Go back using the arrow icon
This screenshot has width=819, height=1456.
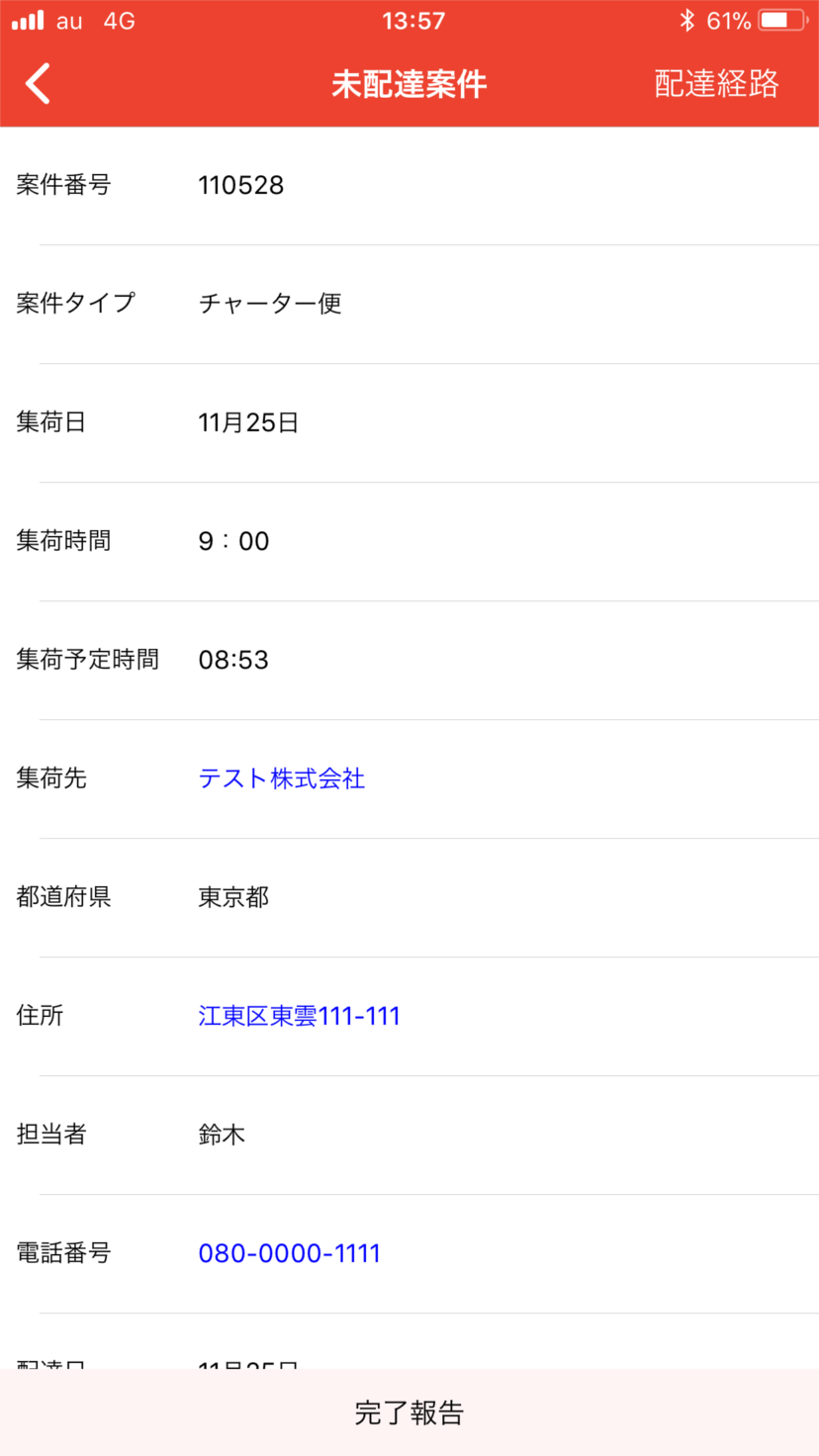click(x=38, y=84)
